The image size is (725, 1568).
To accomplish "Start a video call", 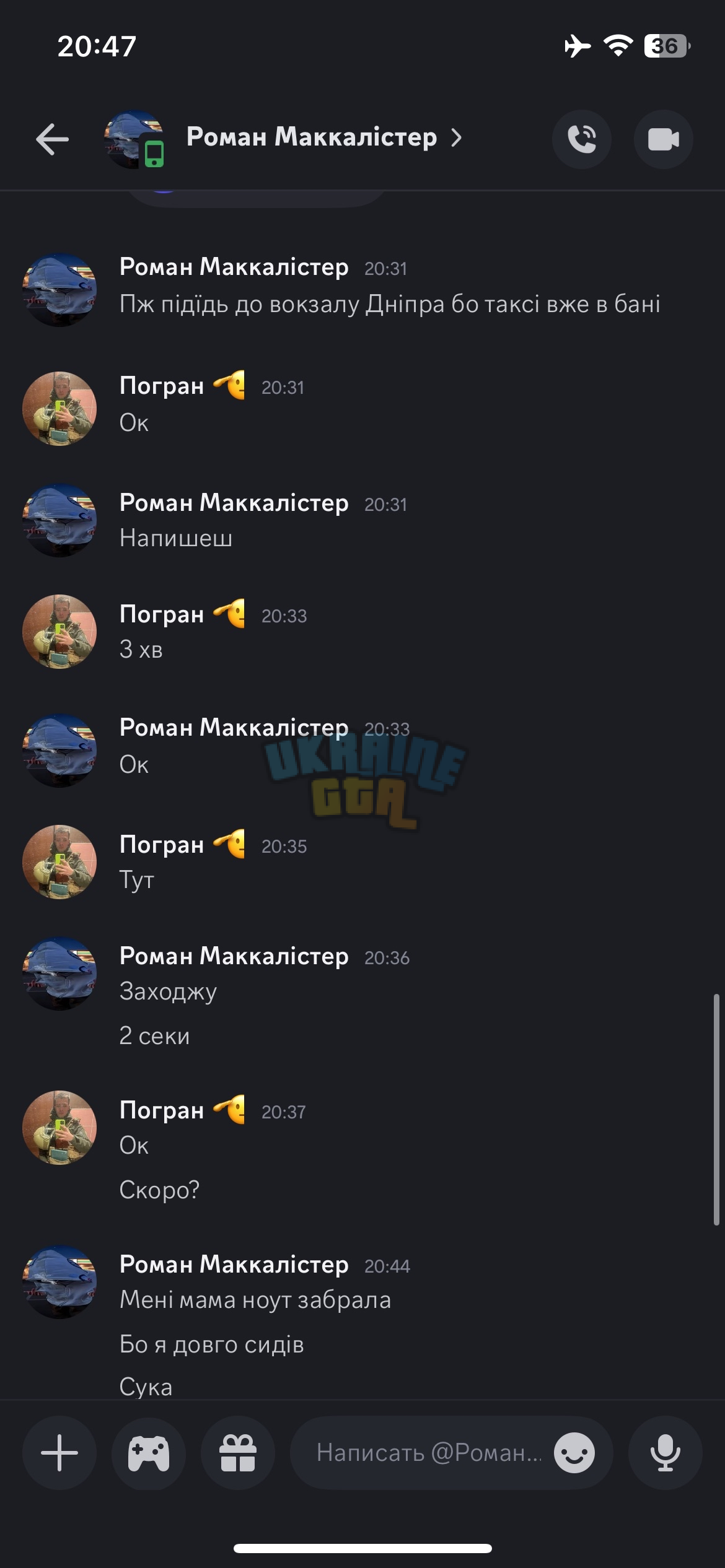I will click(663, 139).
